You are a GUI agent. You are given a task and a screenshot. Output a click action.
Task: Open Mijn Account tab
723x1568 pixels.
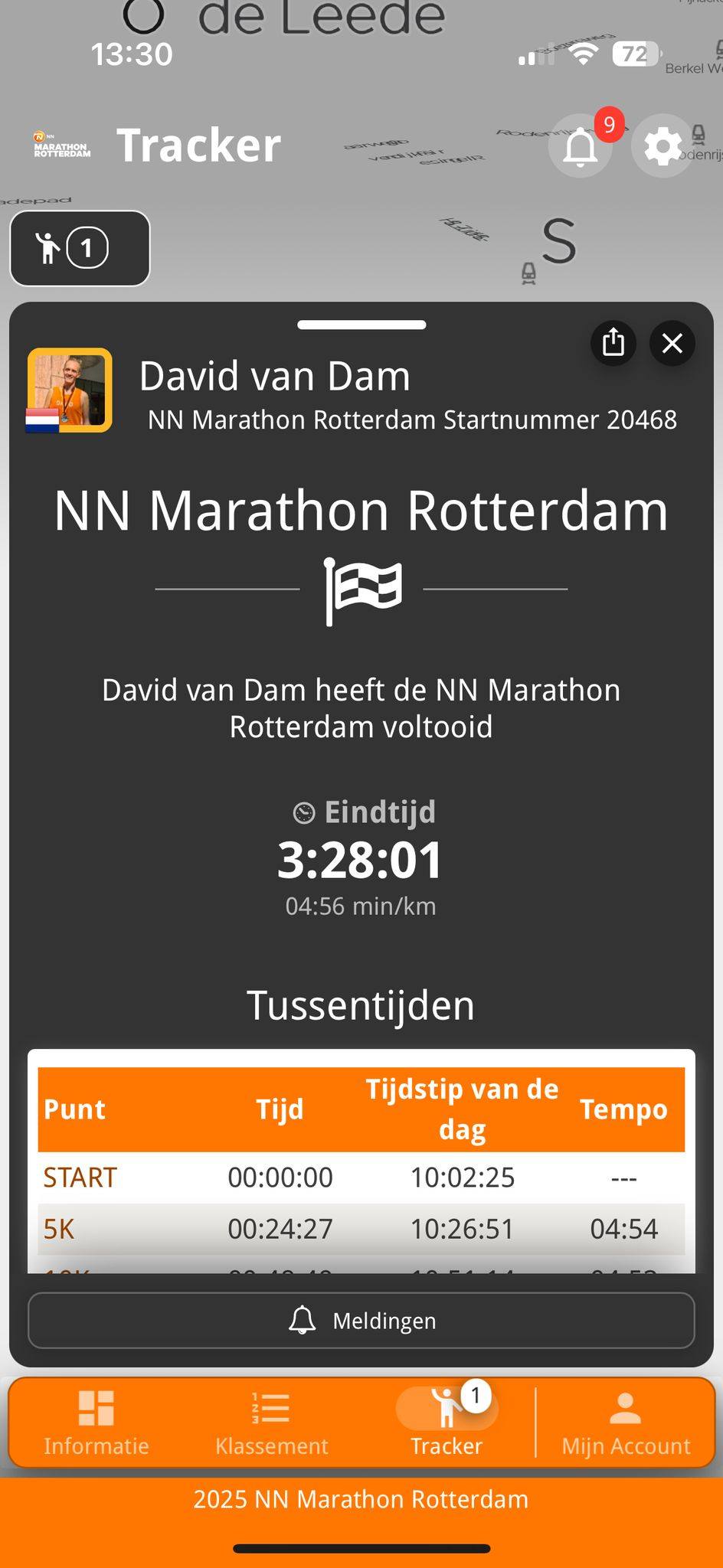(x=626, y=1423)
